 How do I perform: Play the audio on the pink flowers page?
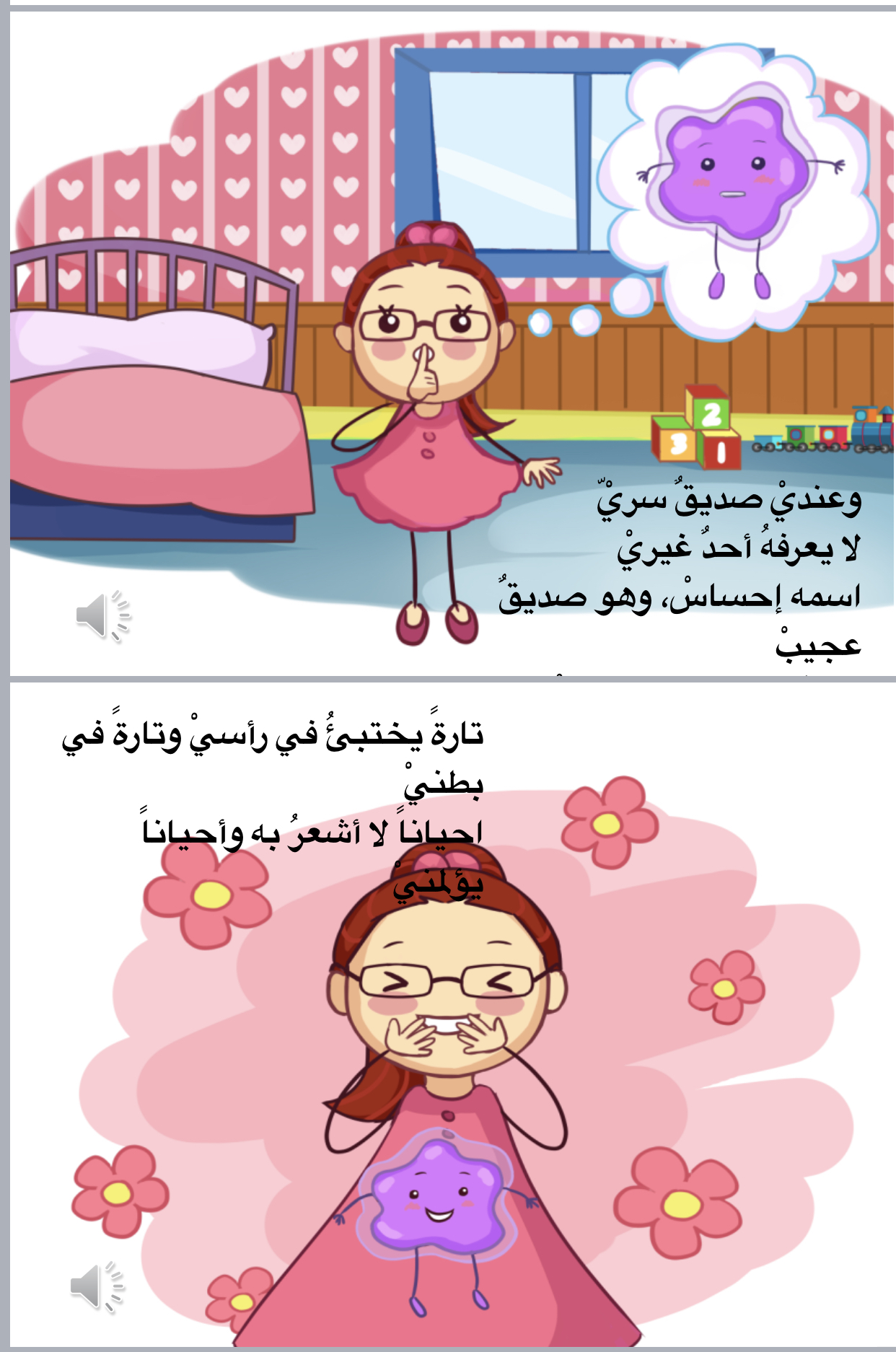click(x=96, y=1287)
